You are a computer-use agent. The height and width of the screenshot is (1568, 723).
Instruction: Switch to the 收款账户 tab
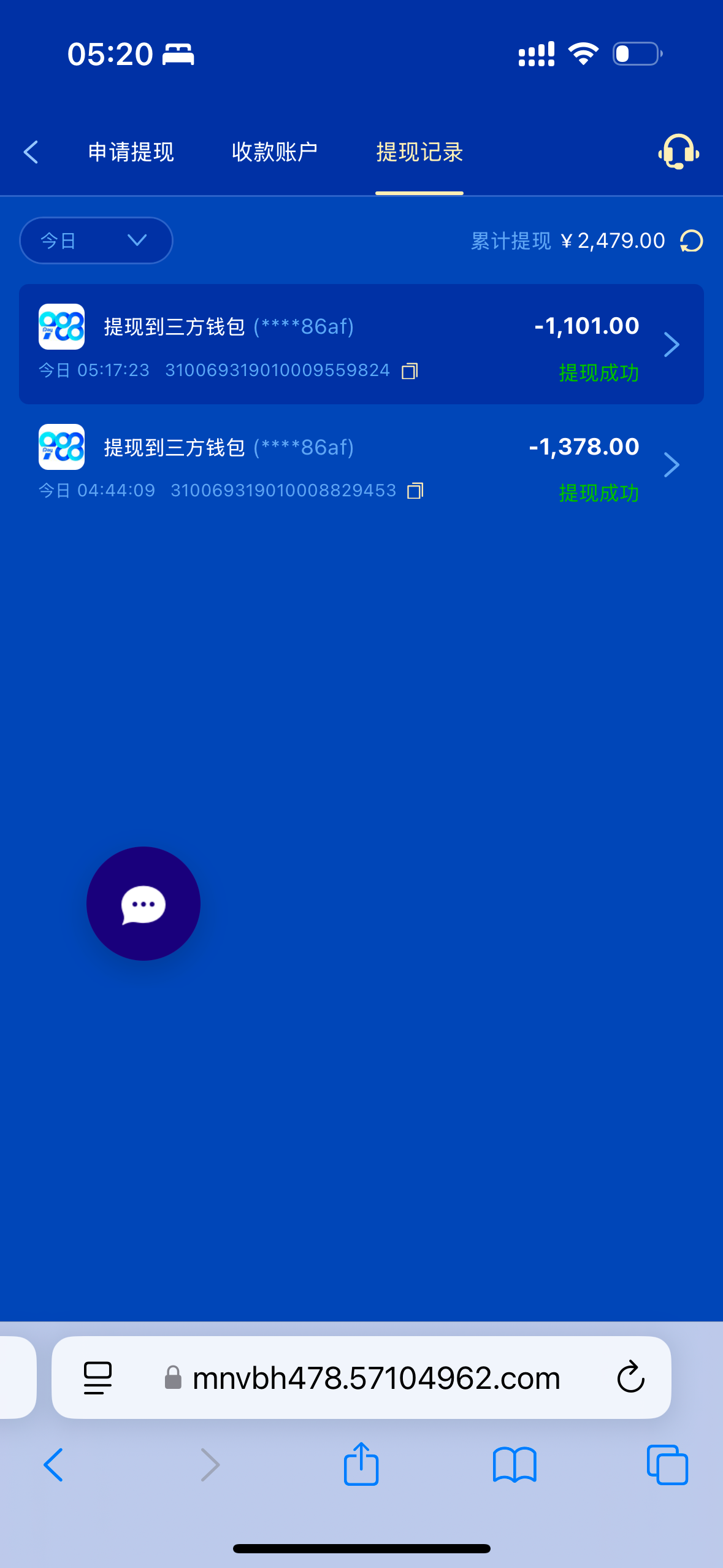[274, 152]
